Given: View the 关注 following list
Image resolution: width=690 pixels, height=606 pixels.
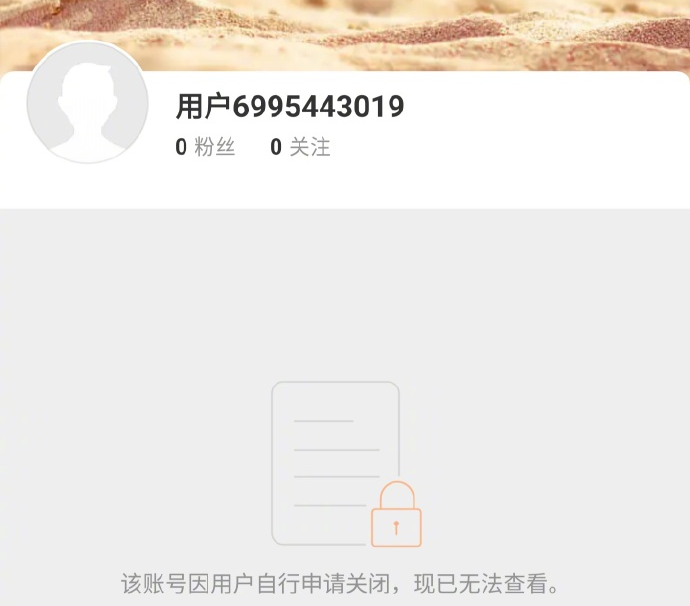Looking at the screenshot, I should pos(300,148).
